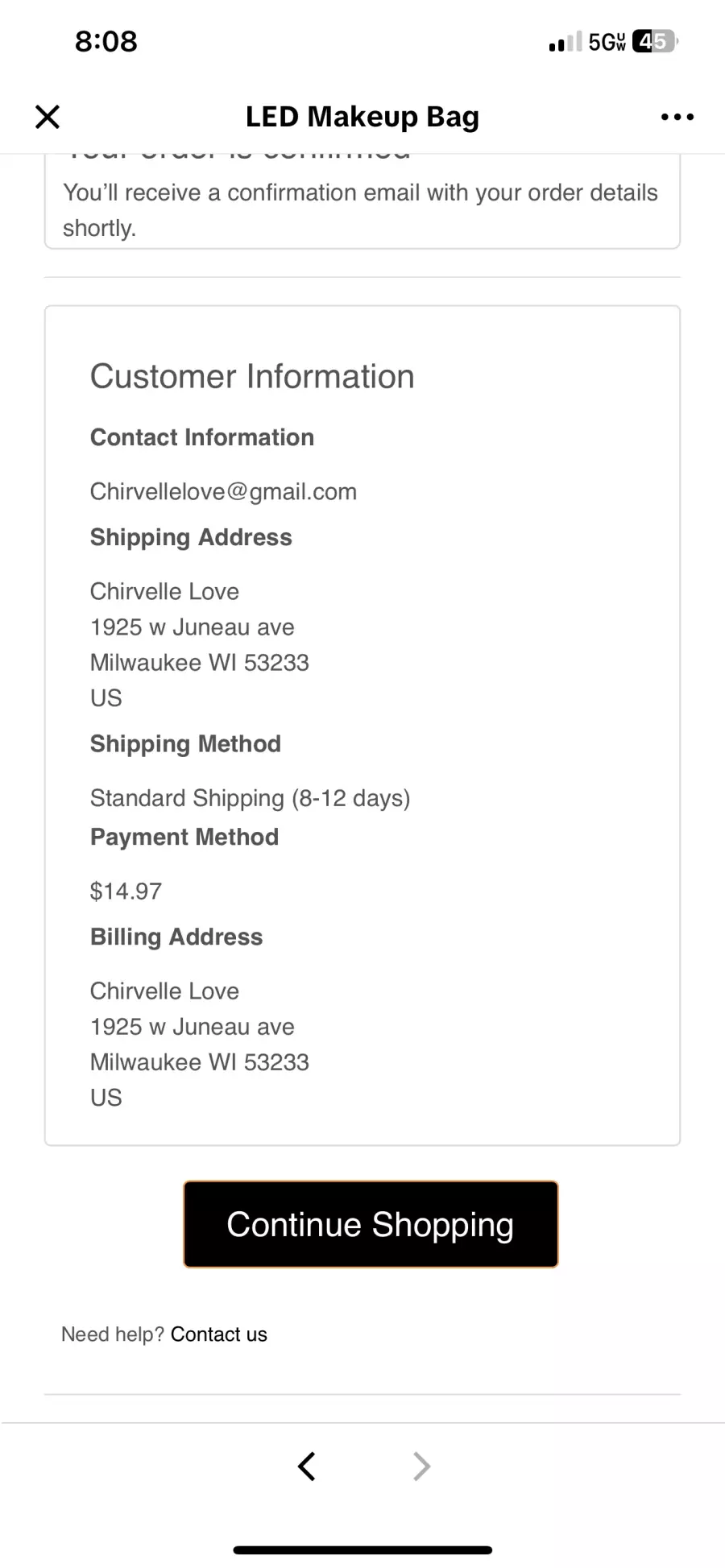This screenshot has width=725, height=1568.
Task: Tap the Continue Shopping button
Action: pos(371,1224)
